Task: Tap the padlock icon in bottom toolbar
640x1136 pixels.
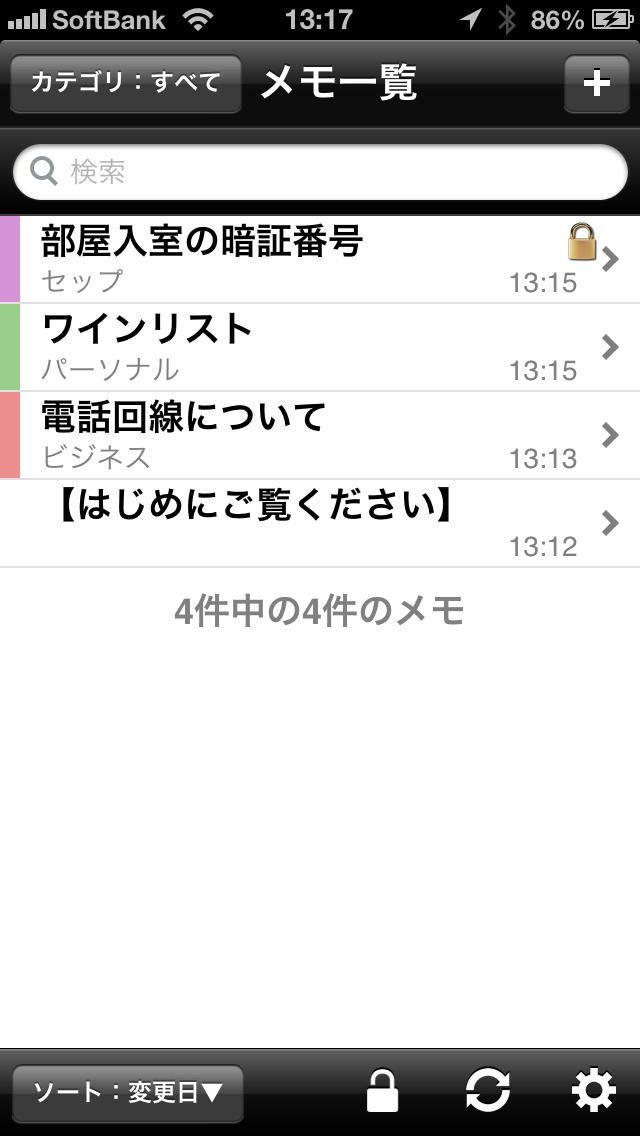Action: pos(382,1092)
